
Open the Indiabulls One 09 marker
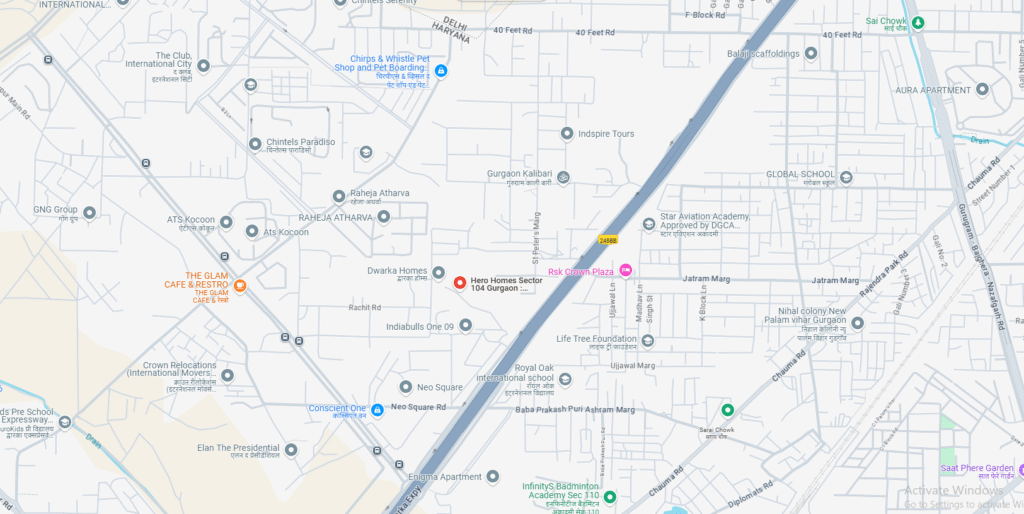click(x=465, y=325)
